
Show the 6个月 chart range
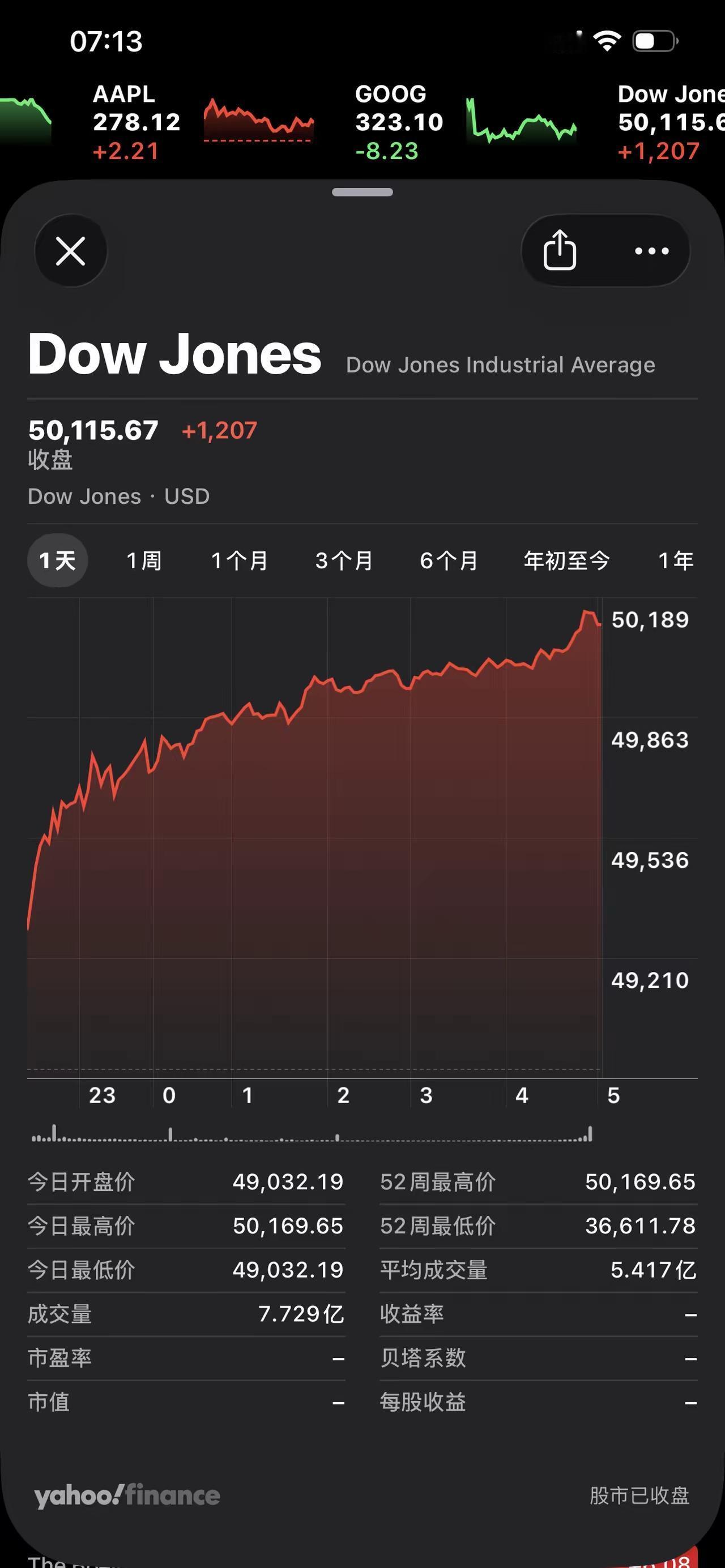(449, 560)
